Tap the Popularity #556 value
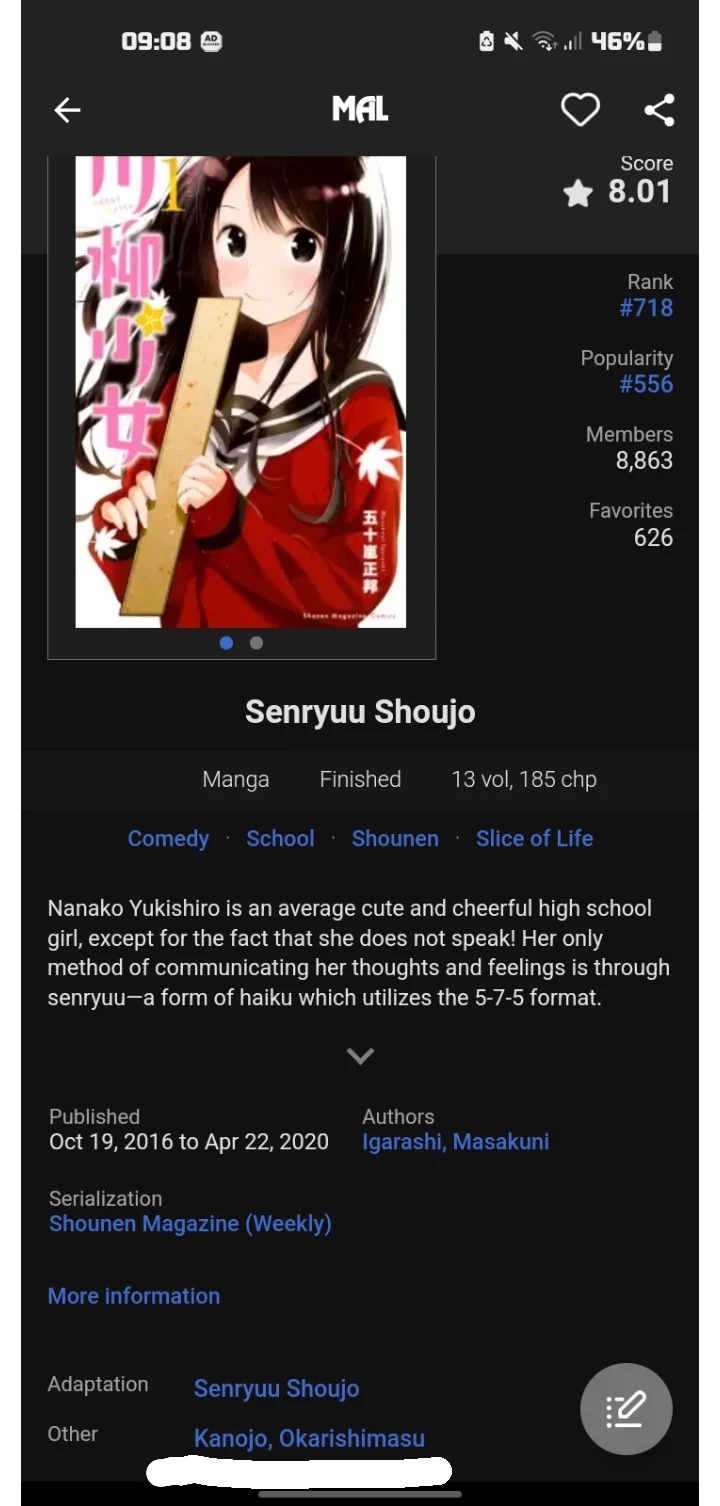This screenshot has width=720, height=1506. (647, 384)
